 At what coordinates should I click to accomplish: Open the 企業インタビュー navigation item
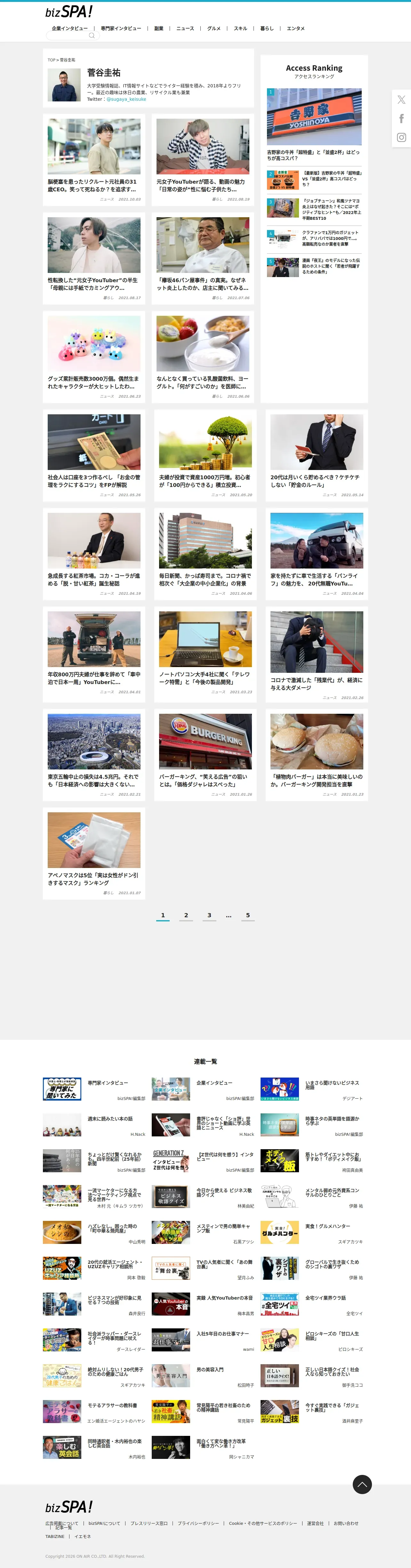[x=69, y=28]
